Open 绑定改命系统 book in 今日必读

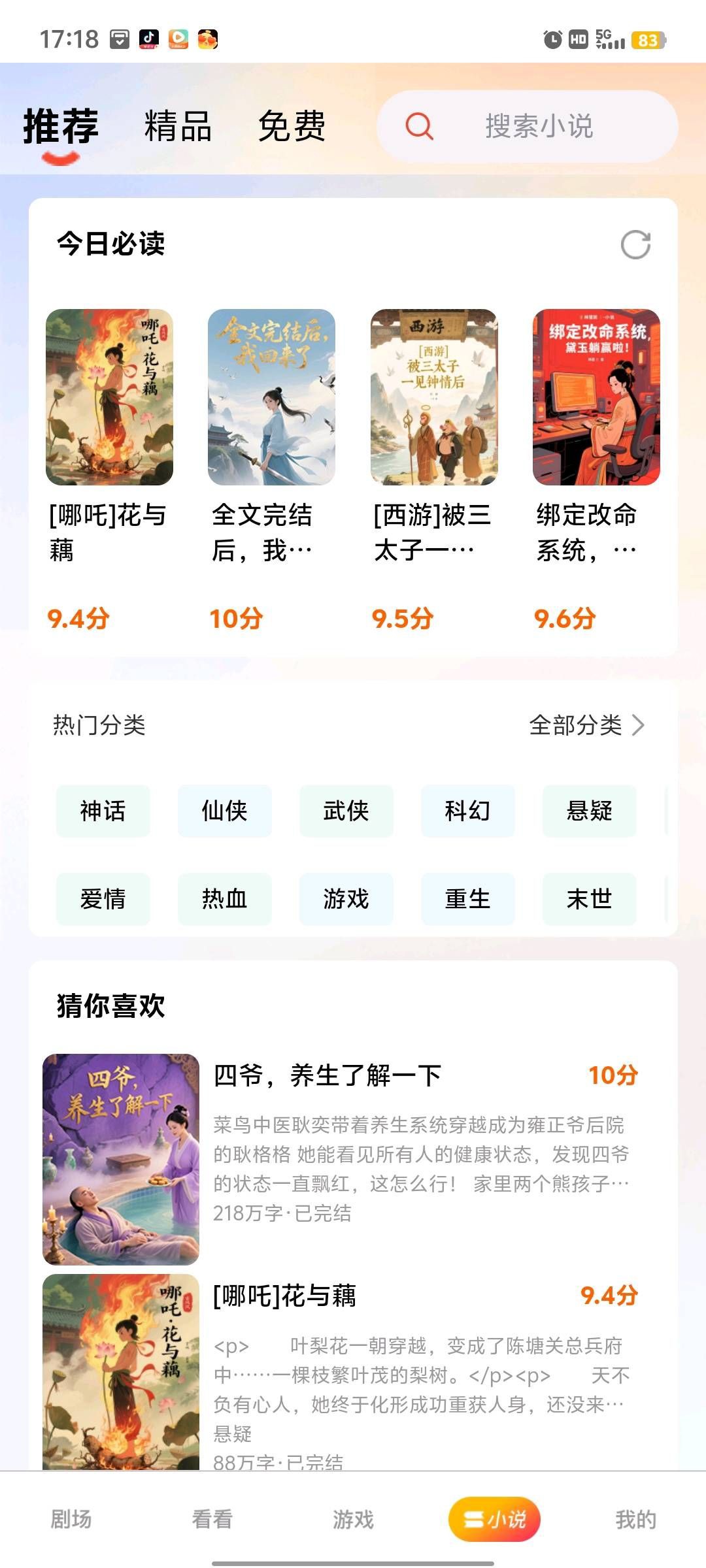point(596,397)
